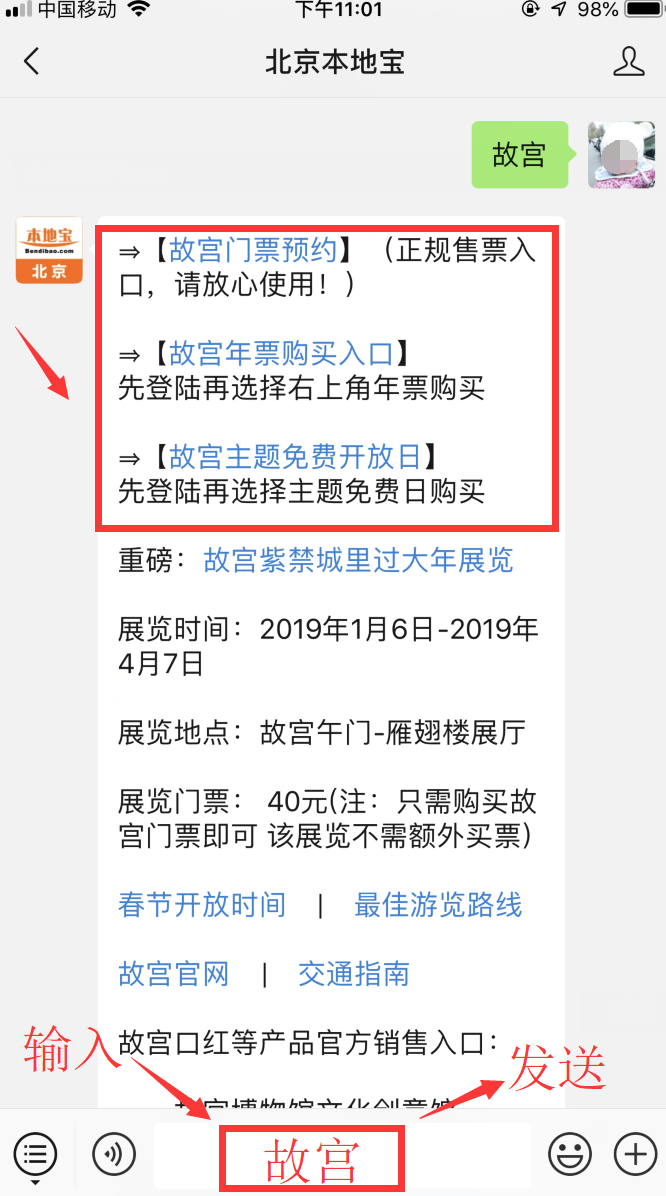Tap the 北京本地宝 account avatar
Image resolution: width=666 pixels, height=1196 pixels.
click(49, 251)
